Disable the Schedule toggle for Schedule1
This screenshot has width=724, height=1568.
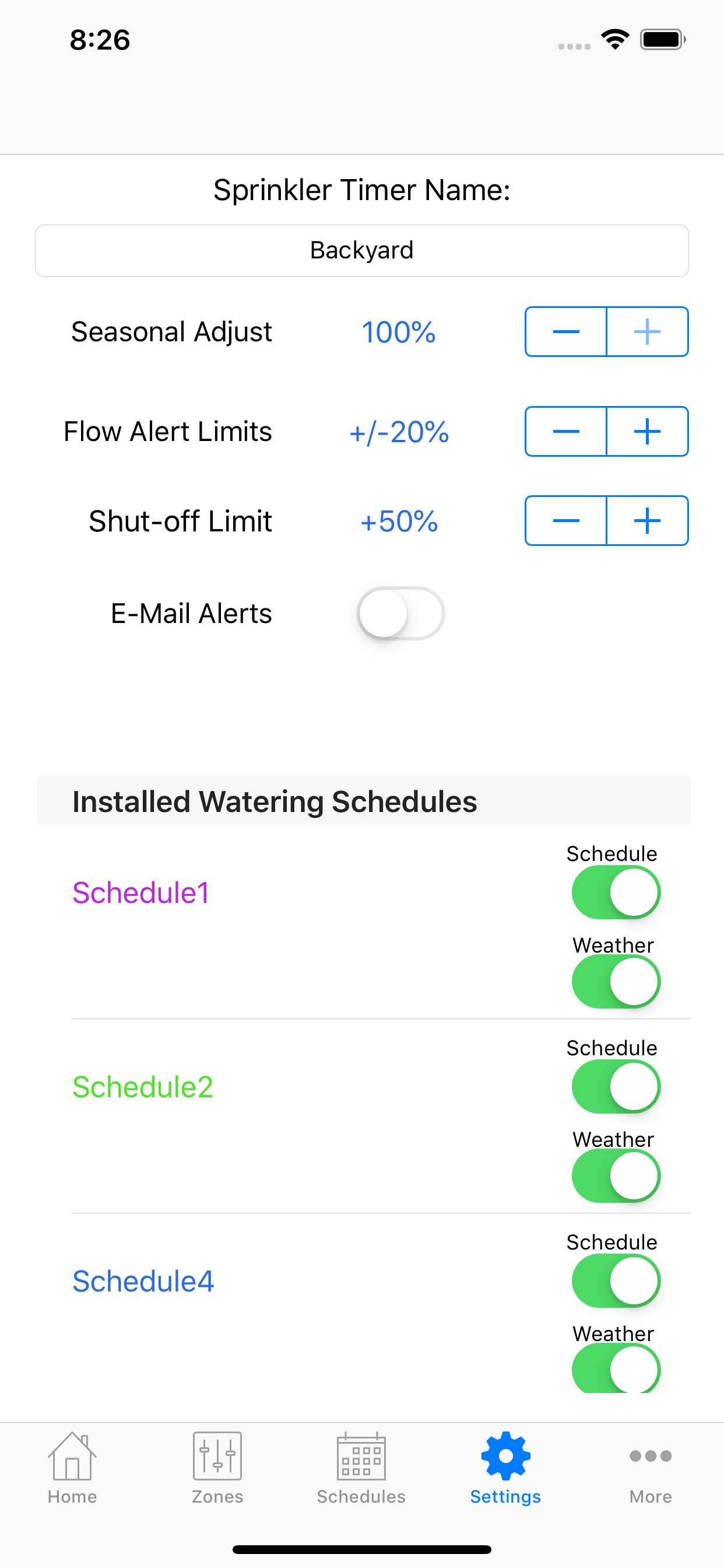click(x=616, y=891)
